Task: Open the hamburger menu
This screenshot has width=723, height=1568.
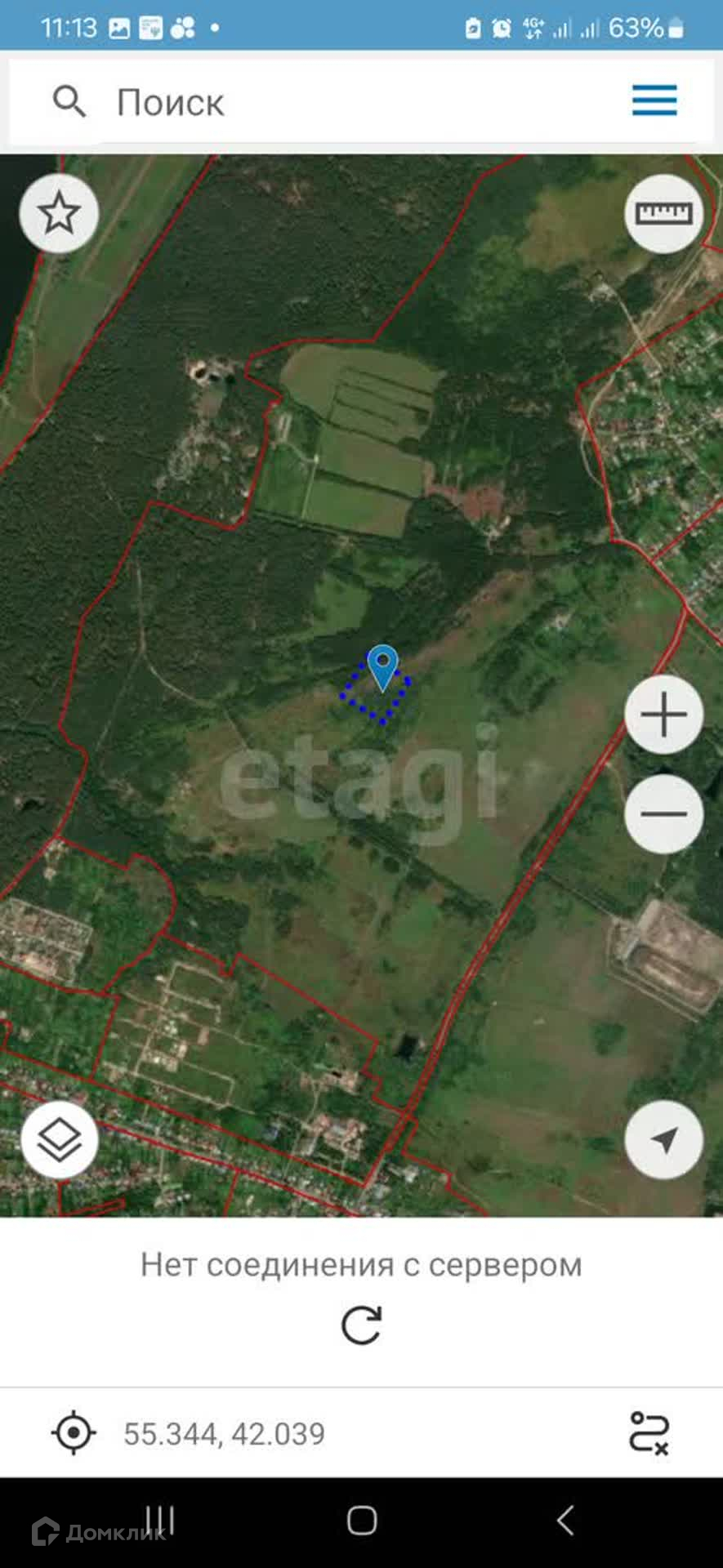Action: click(654, 101)
